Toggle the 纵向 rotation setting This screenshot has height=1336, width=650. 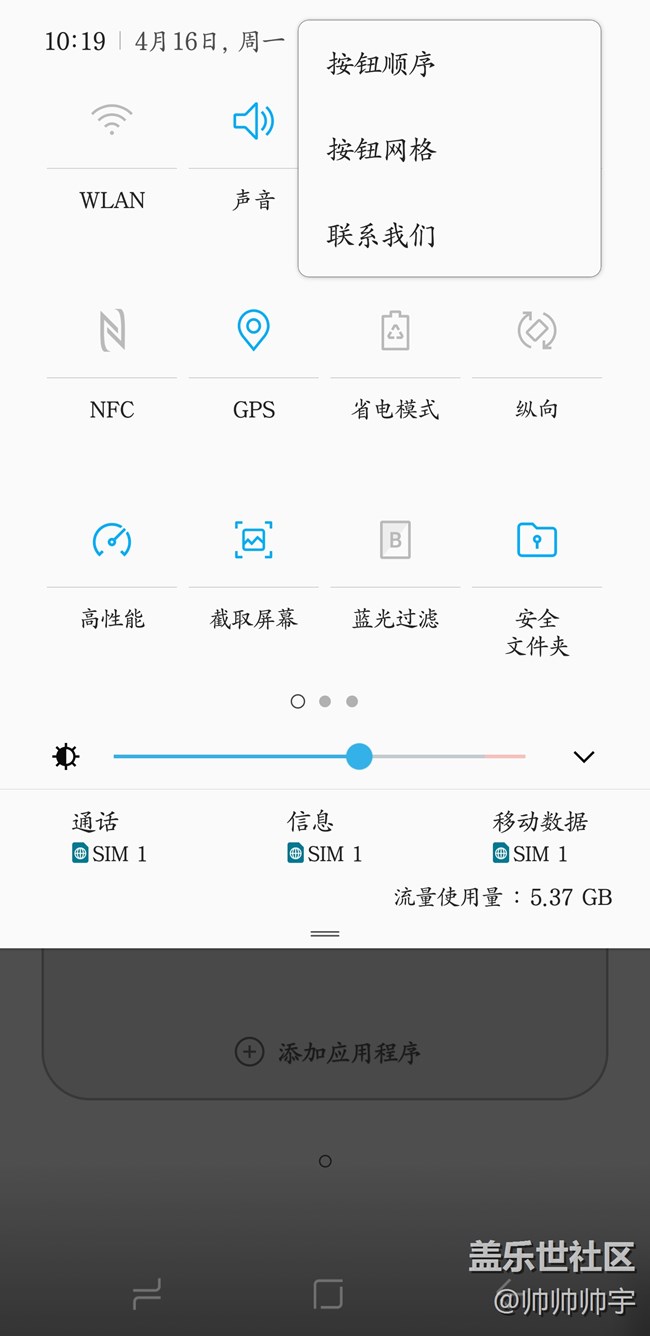point(537,330)
